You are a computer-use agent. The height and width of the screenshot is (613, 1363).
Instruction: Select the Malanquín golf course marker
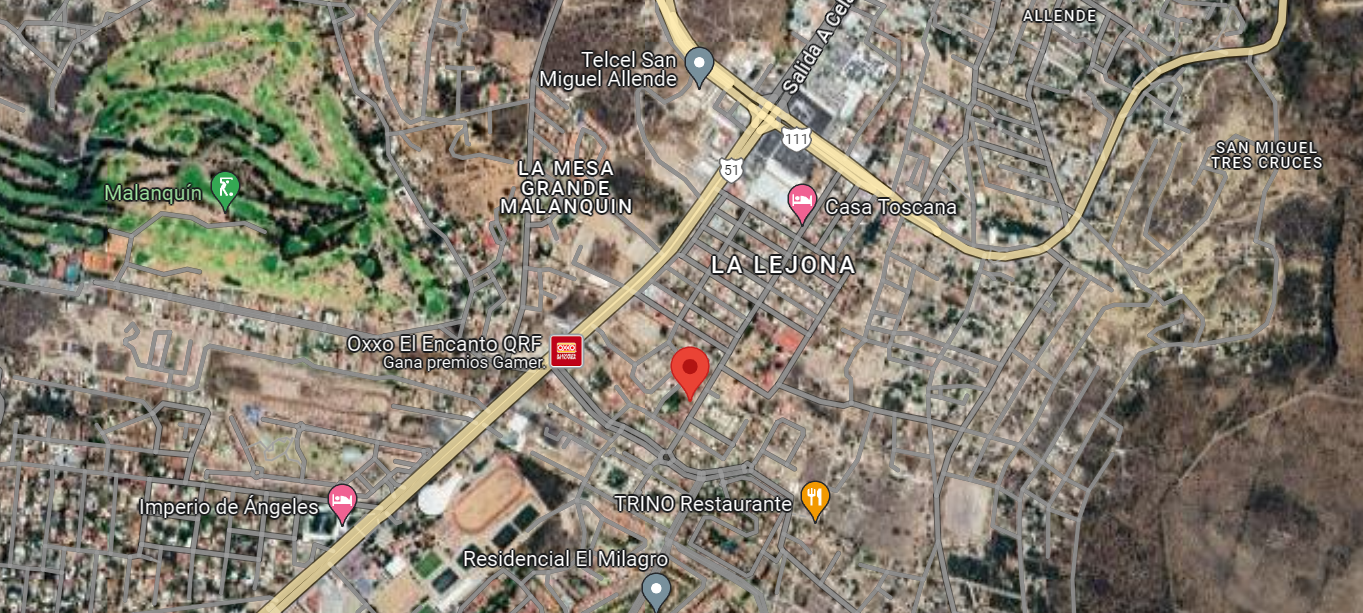[226, 188]
